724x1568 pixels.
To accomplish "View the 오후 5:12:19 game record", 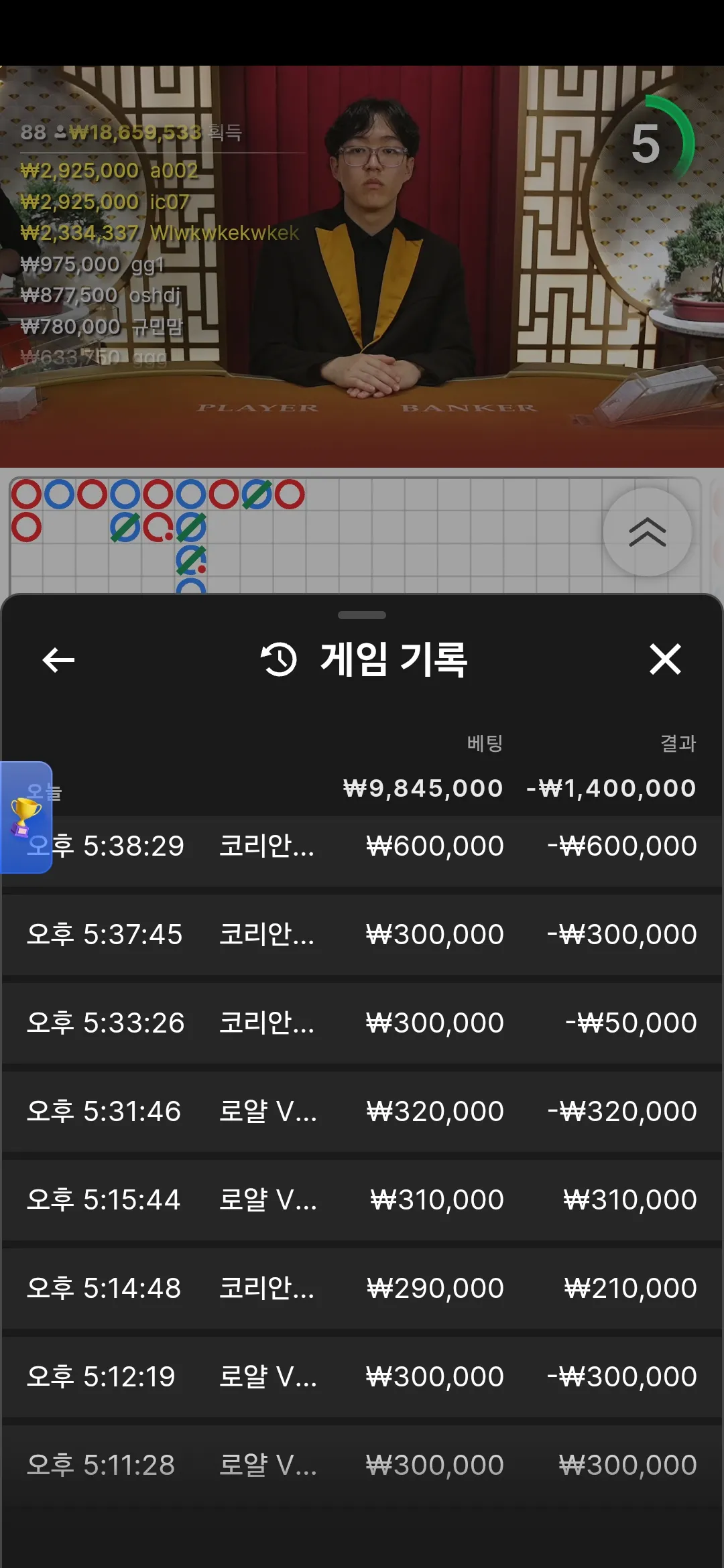I will coord(362,1377).
